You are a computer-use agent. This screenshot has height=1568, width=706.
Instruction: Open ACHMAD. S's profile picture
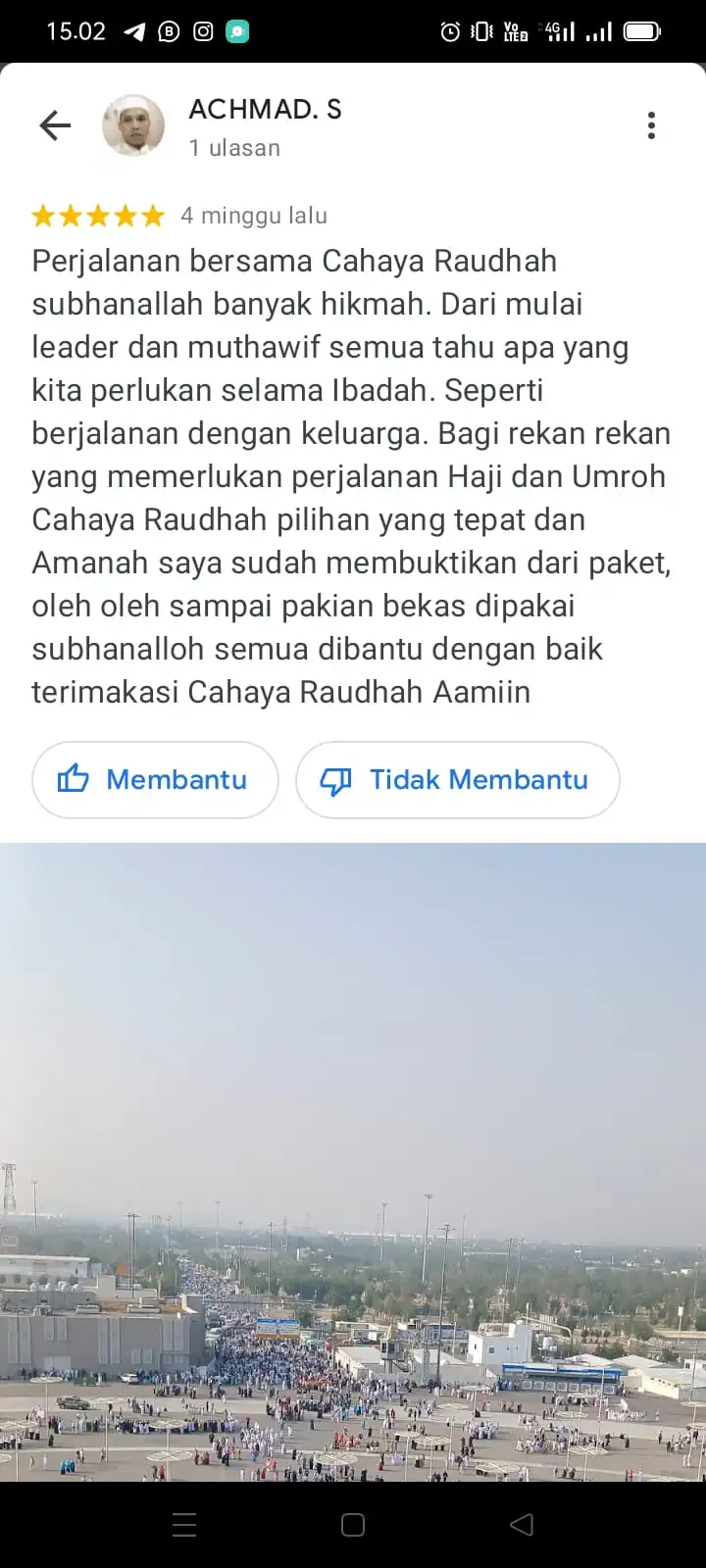tap(132, 124)
